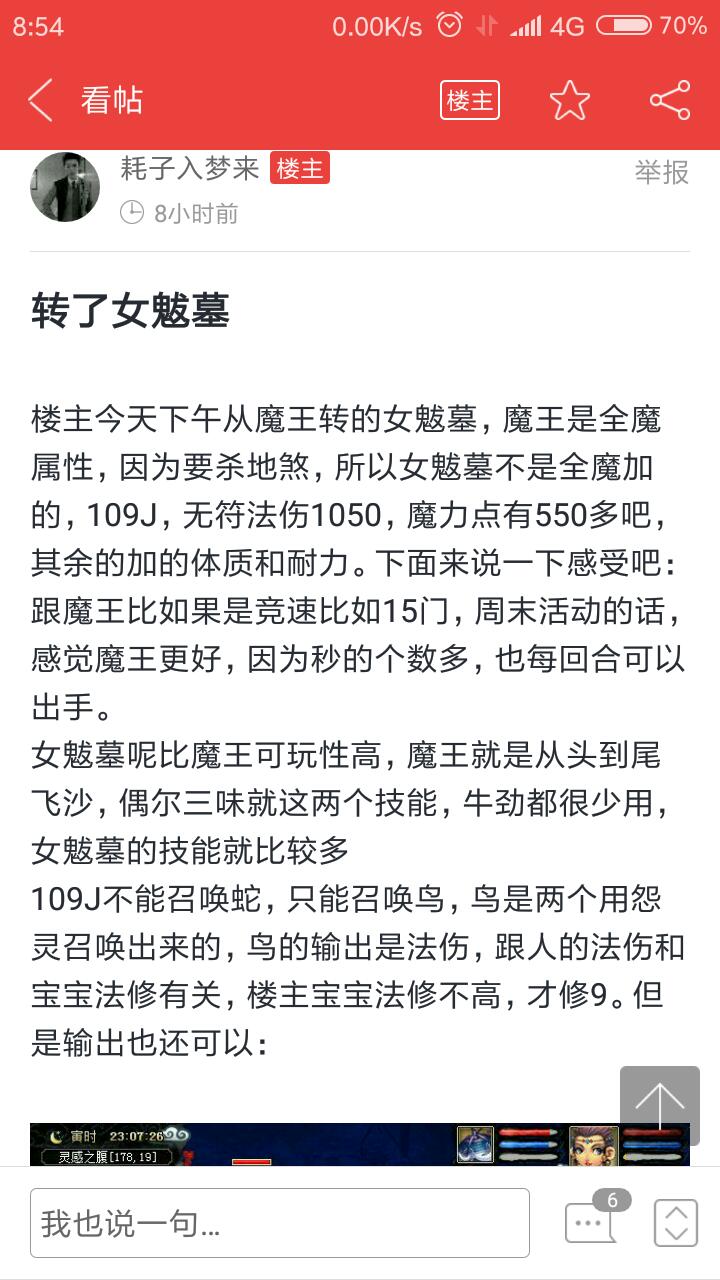The image size is (720, 1280).
Task: Tap the 我也说一句 reply field
Action: pos(280,1222)
